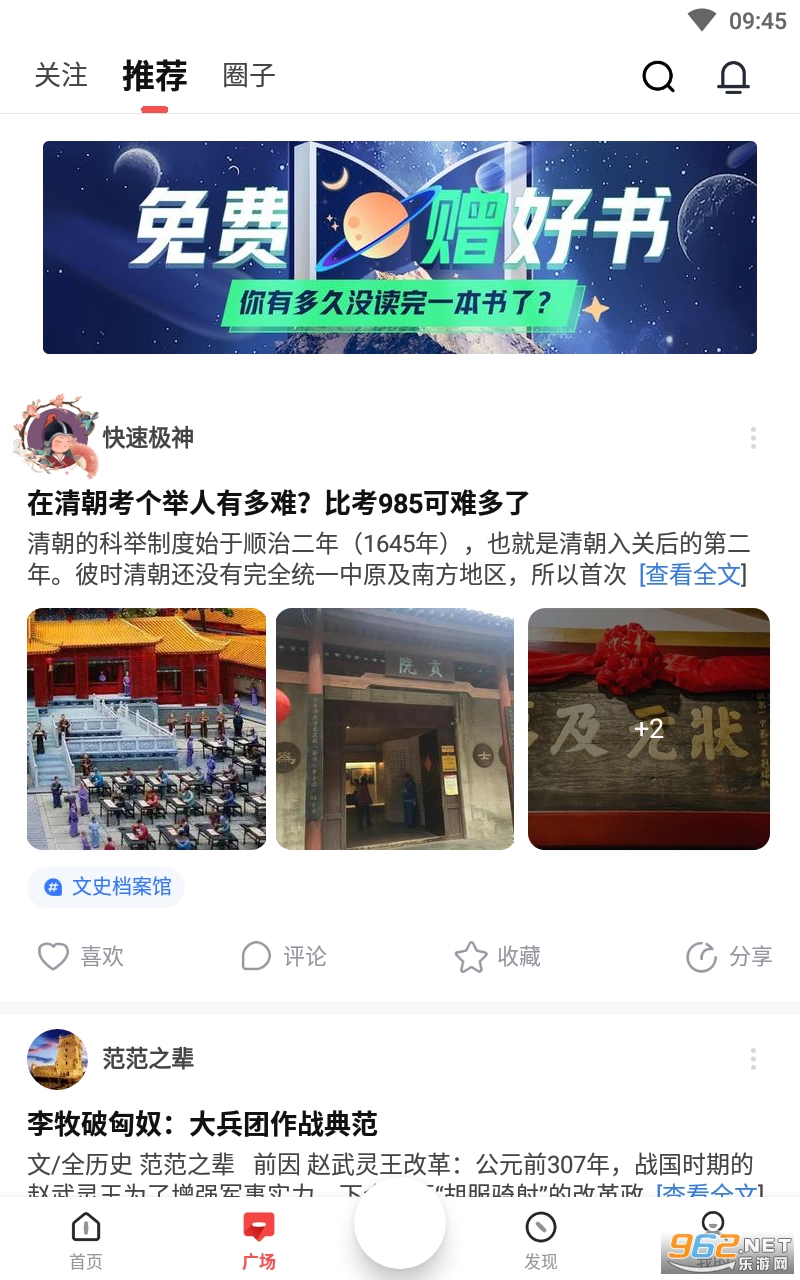Switch to the 圈子 tab

tap(249, 76)
